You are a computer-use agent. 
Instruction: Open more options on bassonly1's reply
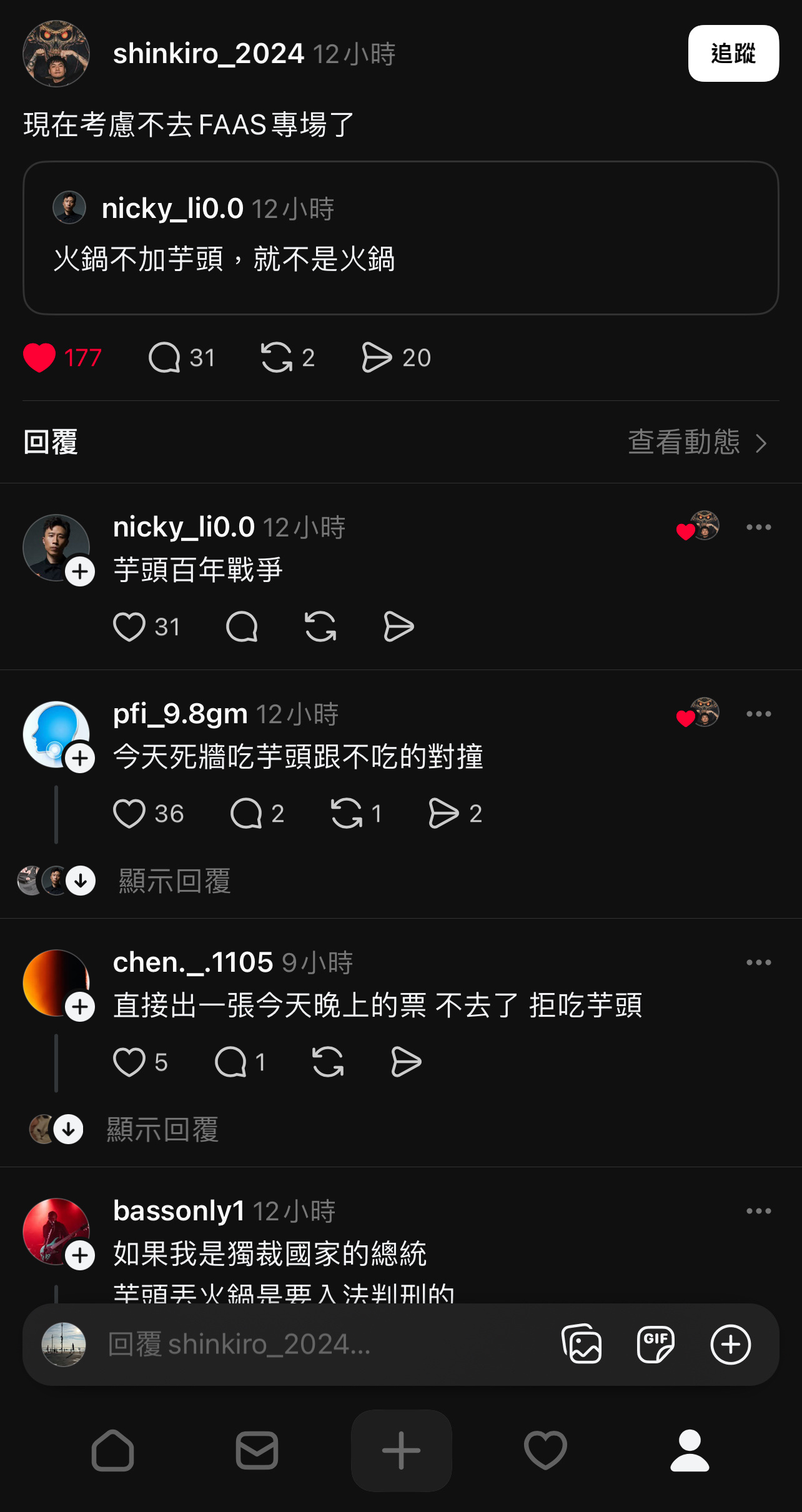coord(758,1211)
